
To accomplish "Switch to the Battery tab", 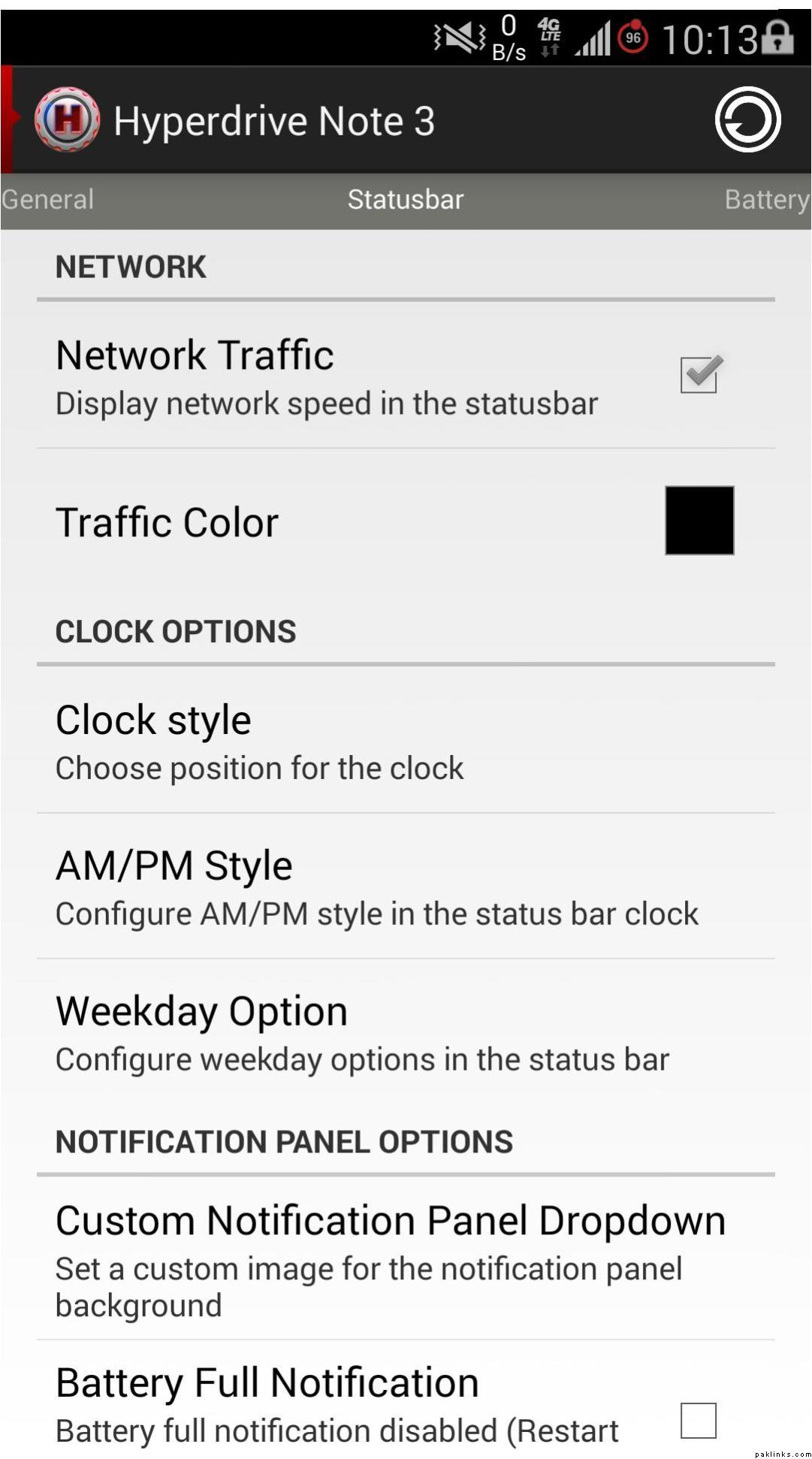I will (x=766, y=200).
